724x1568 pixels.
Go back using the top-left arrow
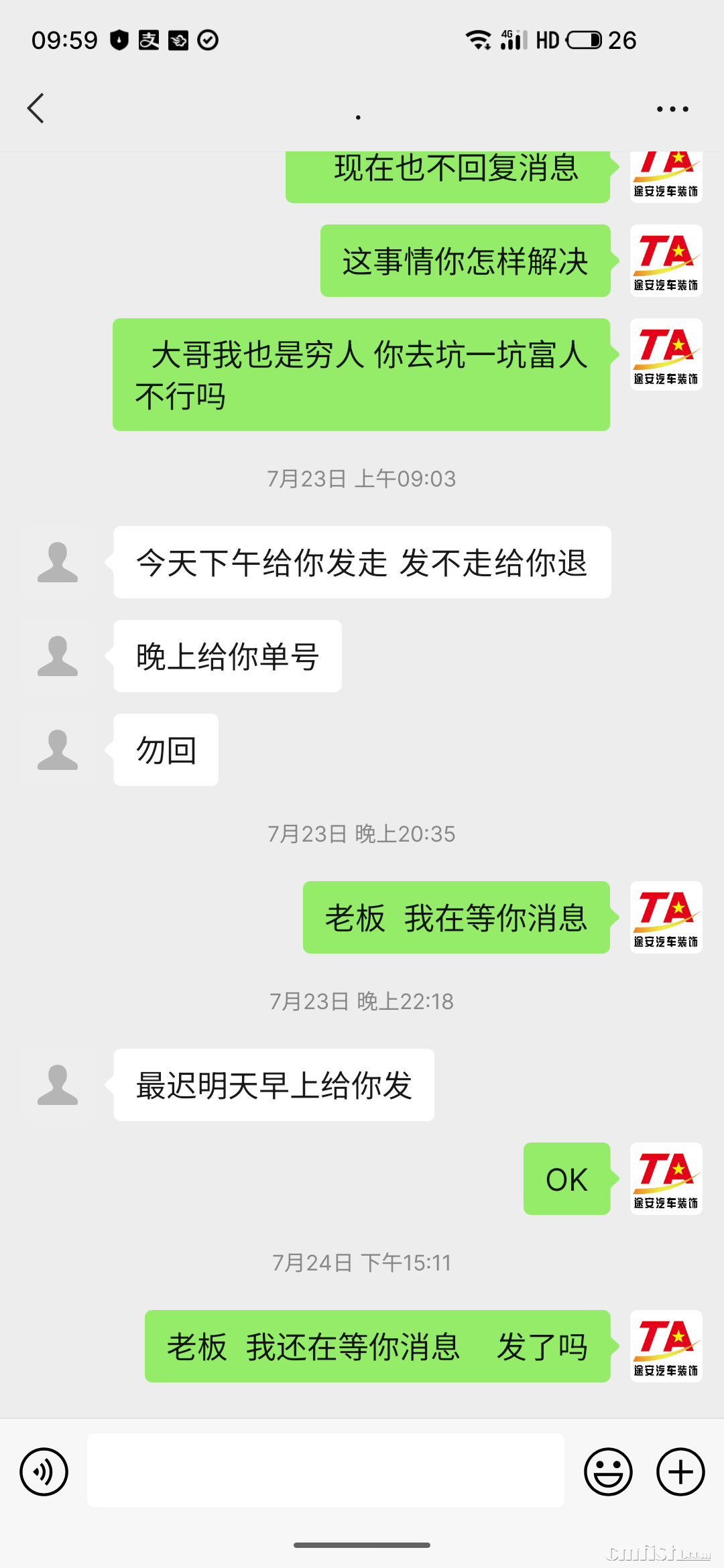click(36, 109)
